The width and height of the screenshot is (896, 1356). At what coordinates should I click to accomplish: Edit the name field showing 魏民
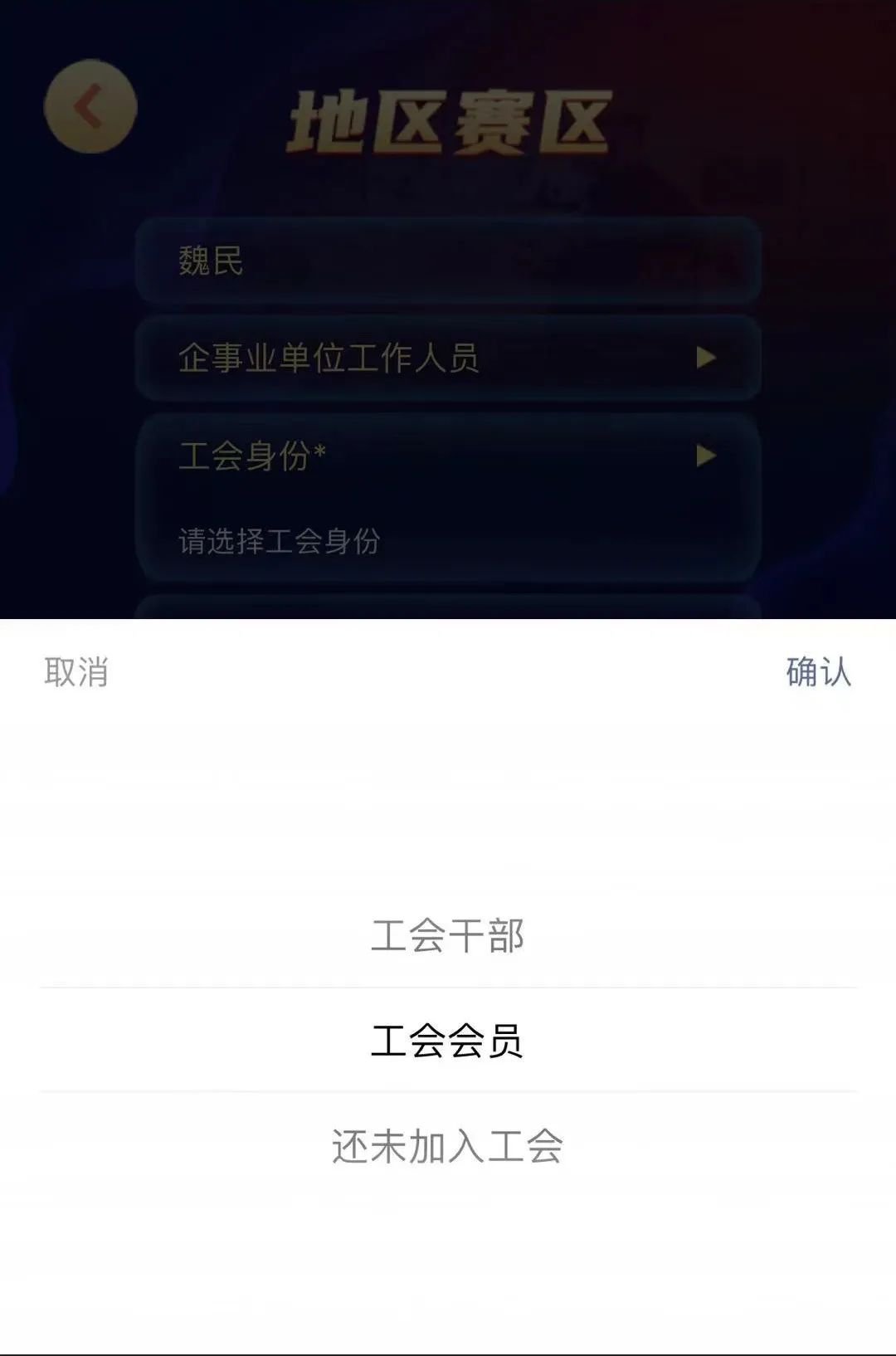[448, 261]
